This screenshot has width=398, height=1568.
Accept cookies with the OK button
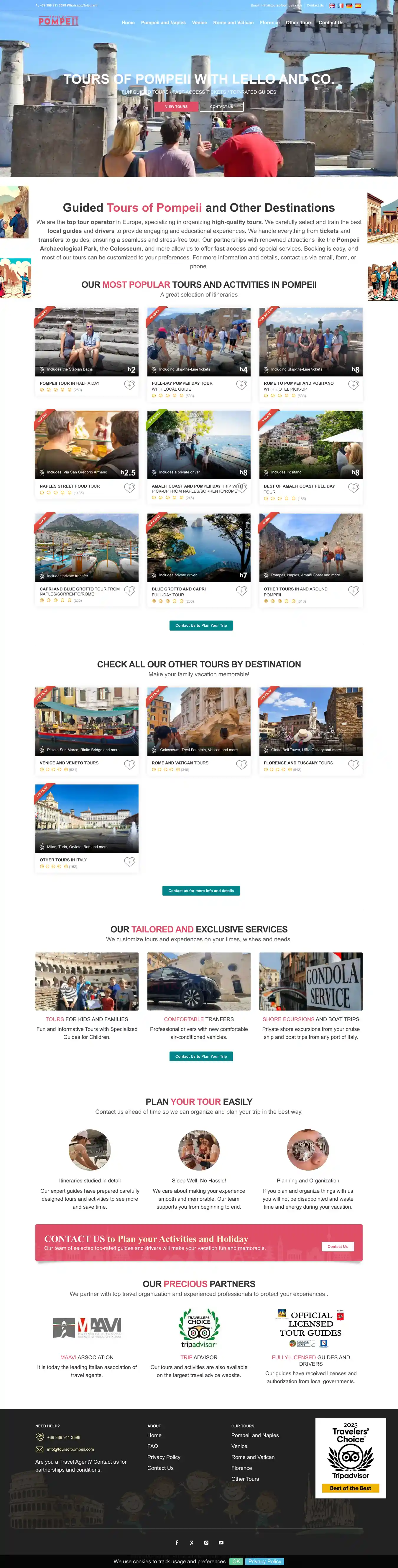(236, 1561)
